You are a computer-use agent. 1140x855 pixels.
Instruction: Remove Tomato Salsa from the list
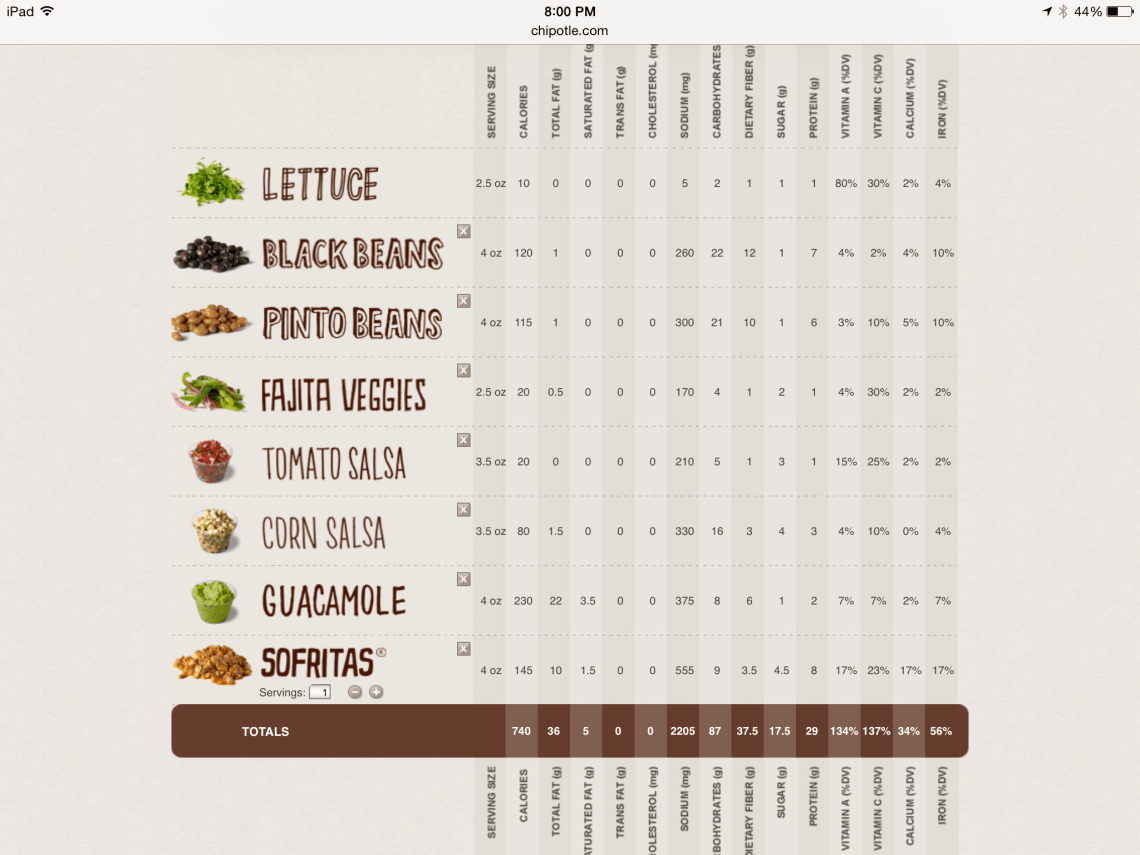point(463,440)
